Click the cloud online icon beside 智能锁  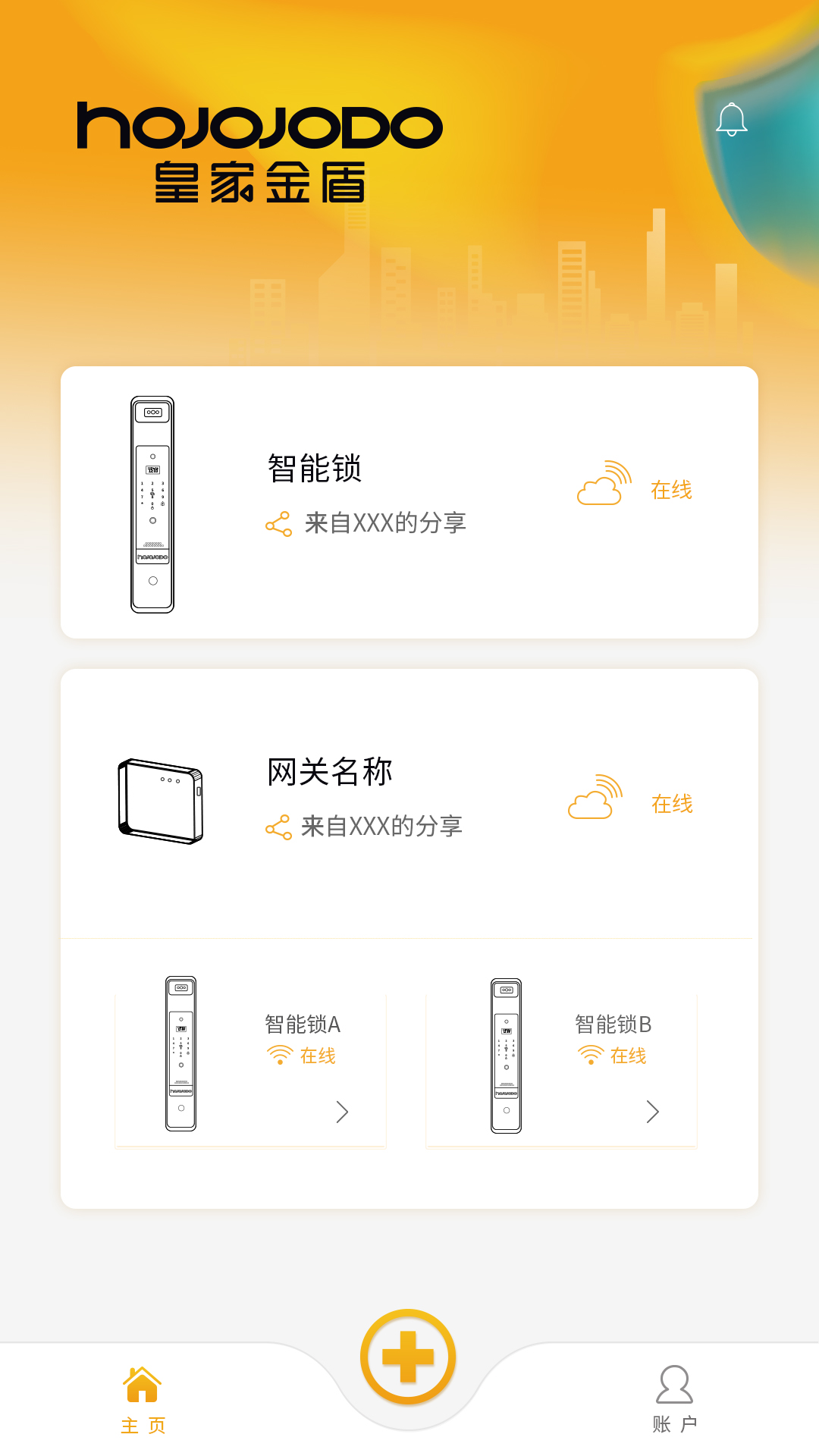click(x=601, y=485)
